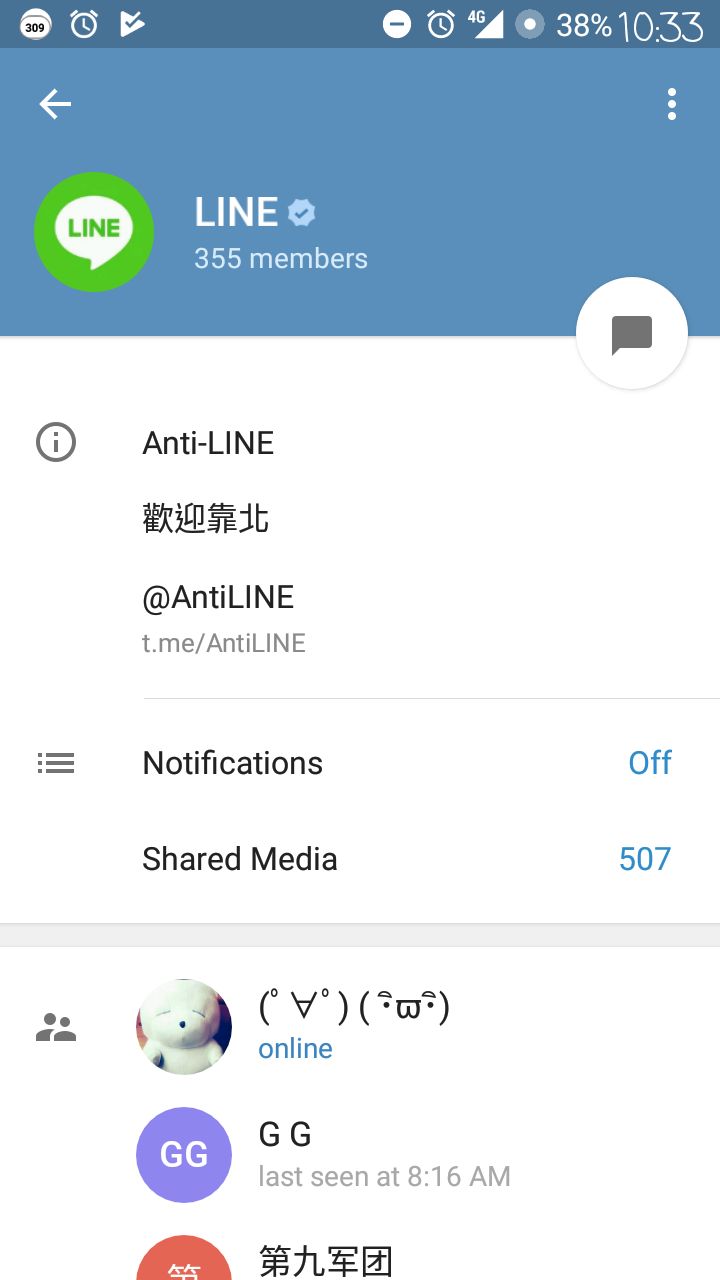Open the three-dot overflow menu
This screenshot has width=720, height=1280.
tap(671, 104)
